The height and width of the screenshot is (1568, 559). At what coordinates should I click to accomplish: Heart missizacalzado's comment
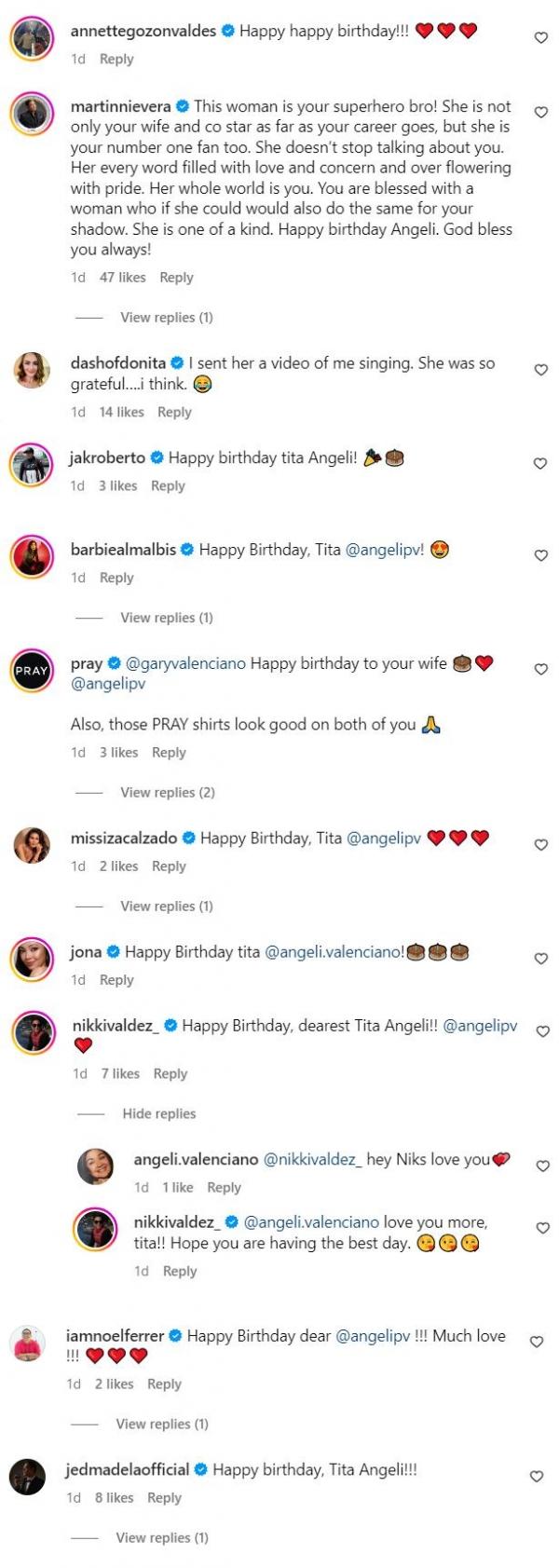point(540,845)
